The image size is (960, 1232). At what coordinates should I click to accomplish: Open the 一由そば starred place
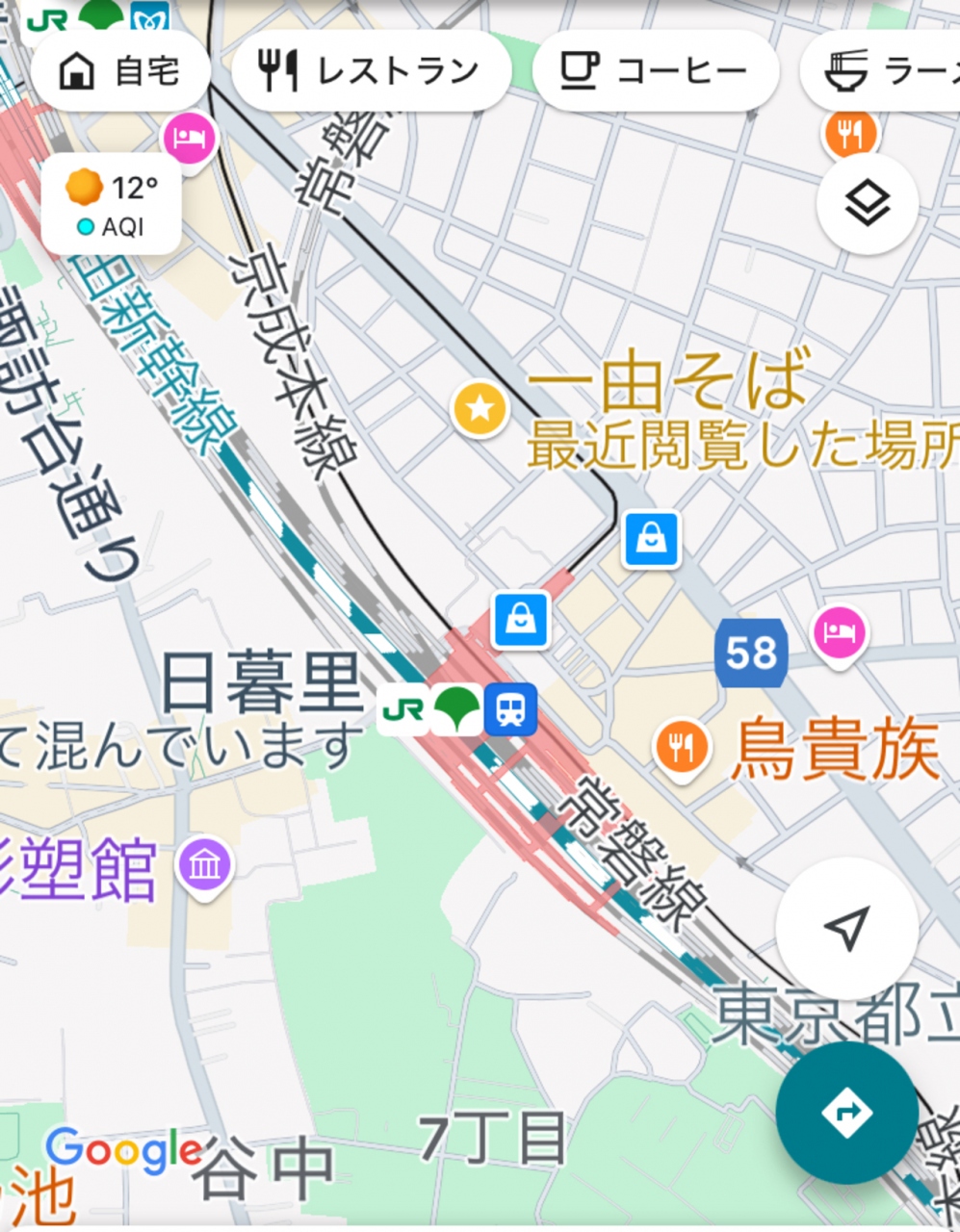pyautogui.click(x=480, y=409)
